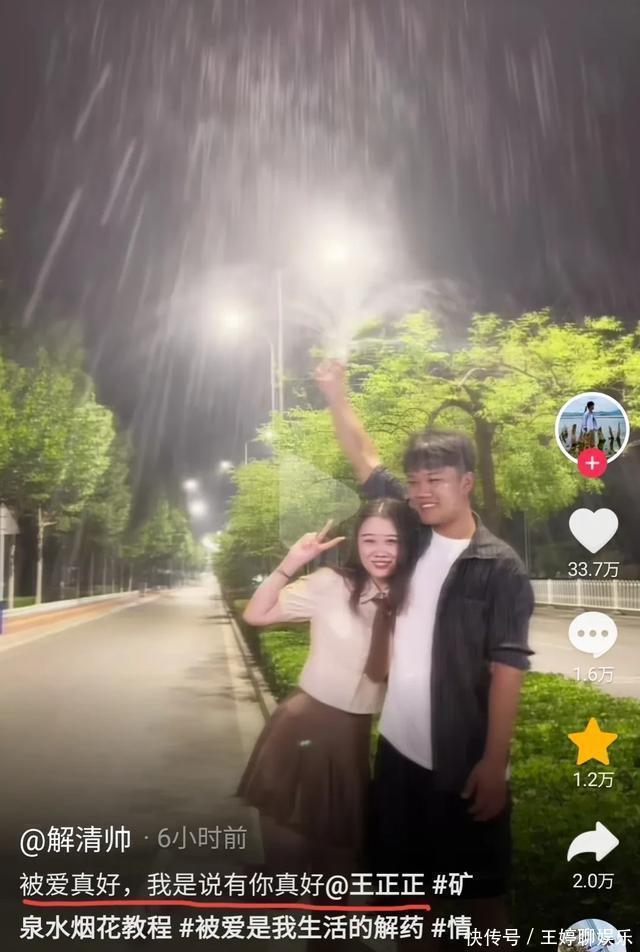640x952 pixels.
Task: Follow the creator with the red plus button
Action: point(592,463)
